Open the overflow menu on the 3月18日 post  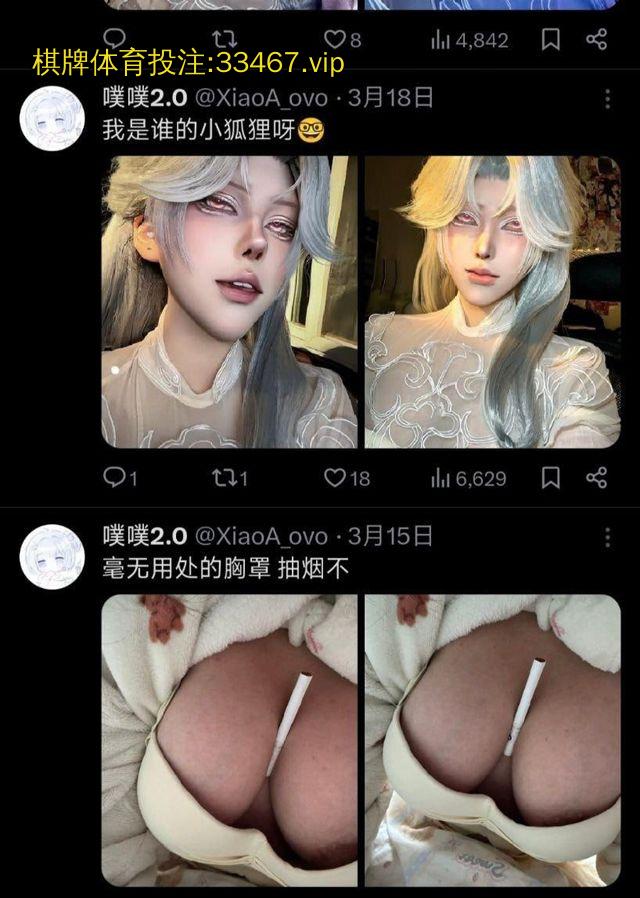[x=608, y=98]
